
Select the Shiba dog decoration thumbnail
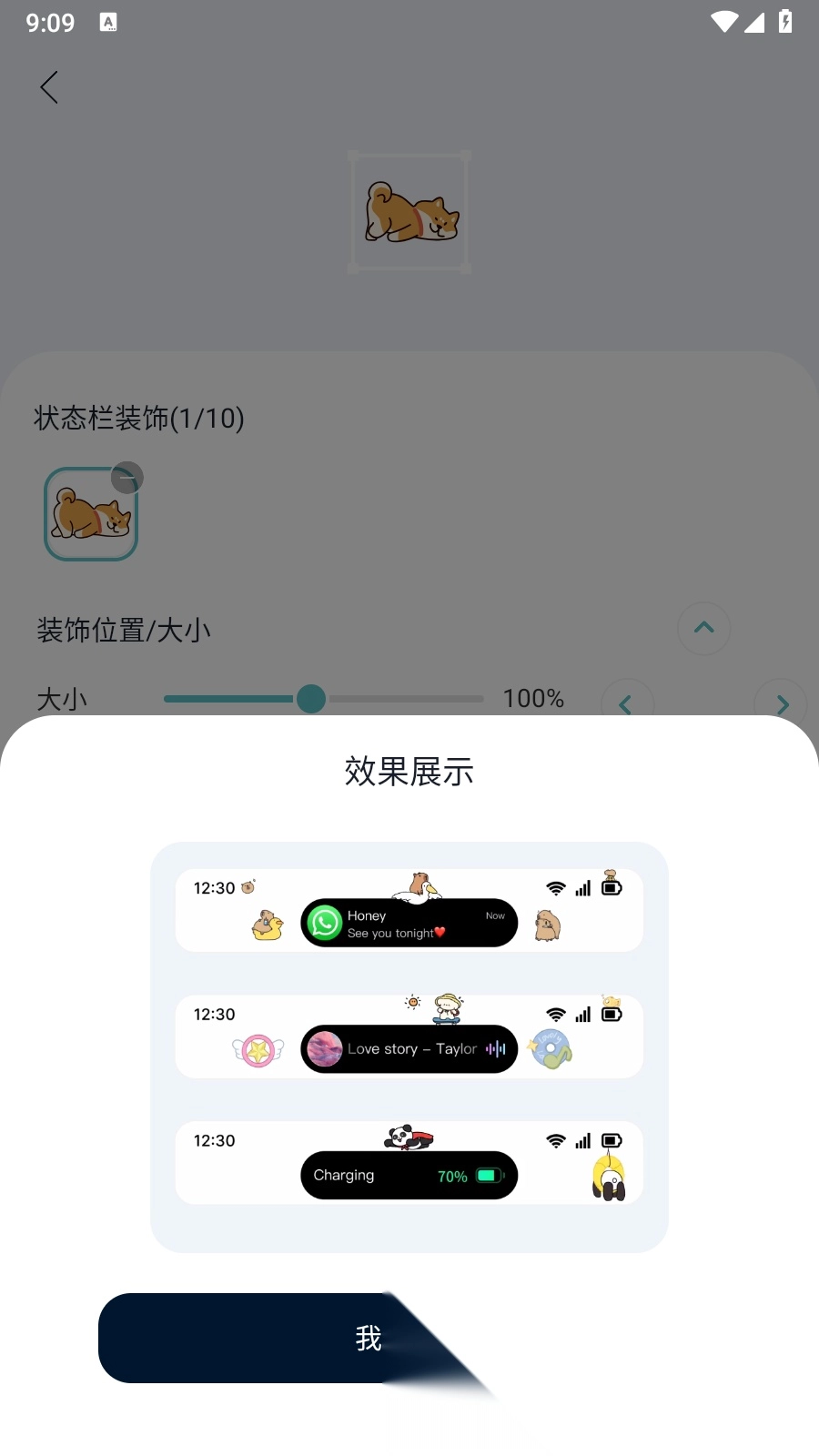91,514
